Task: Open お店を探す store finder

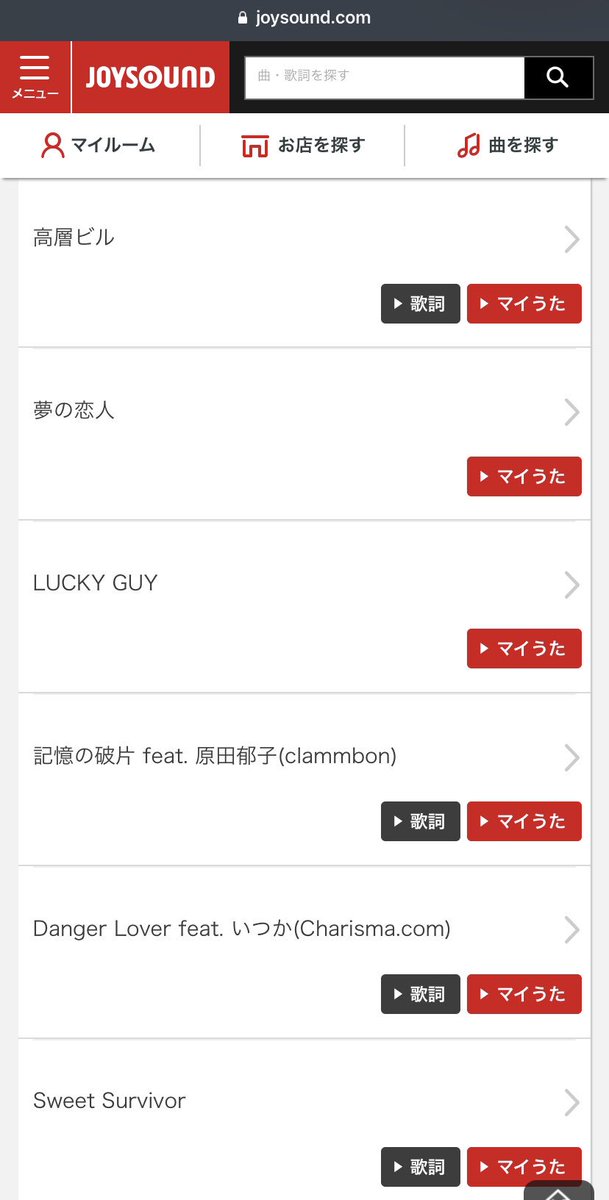Action: pyautogui.click(x=303, y=146)
